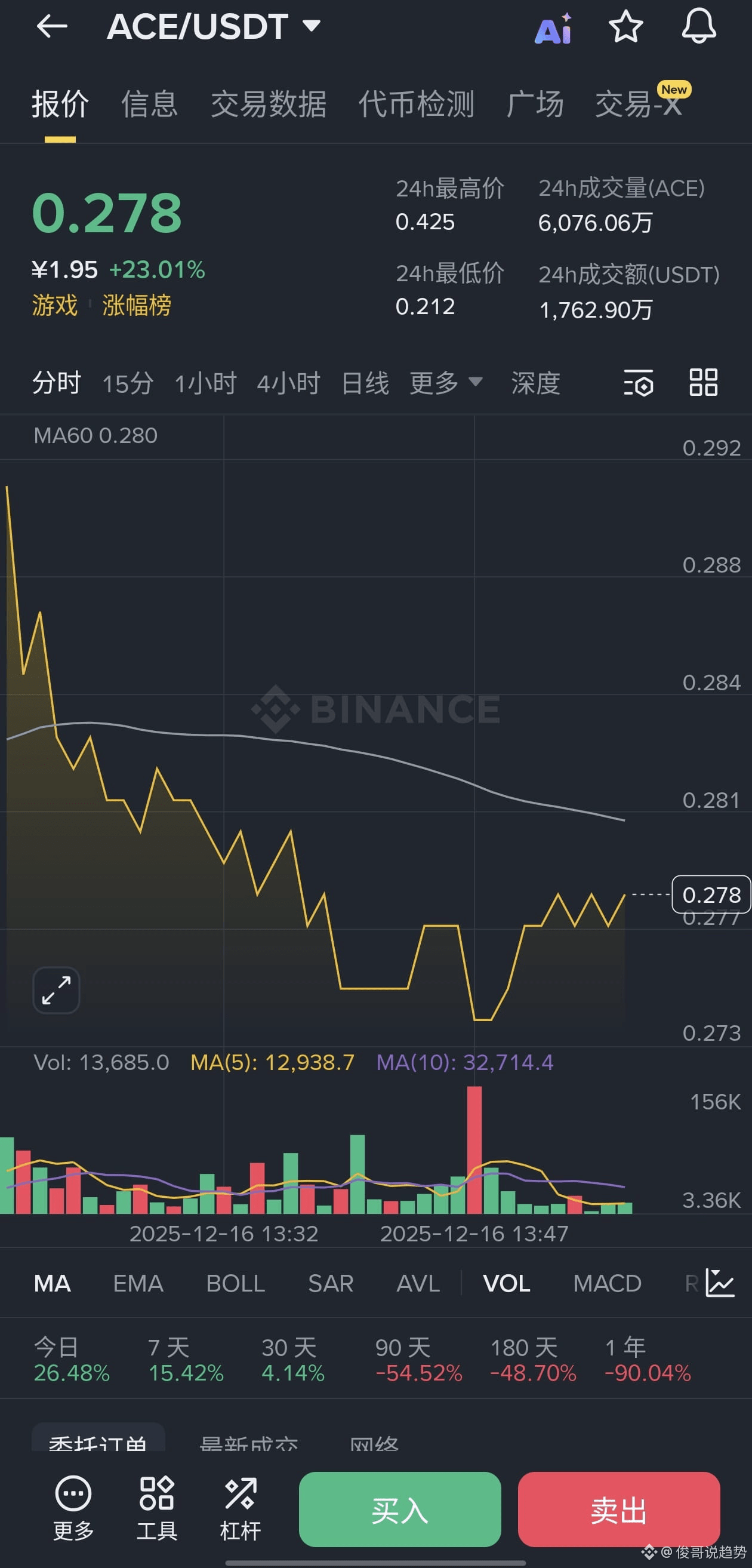Expand the chart to fullscreen
Screen dimensions: 752x1568
click(56, 991)
